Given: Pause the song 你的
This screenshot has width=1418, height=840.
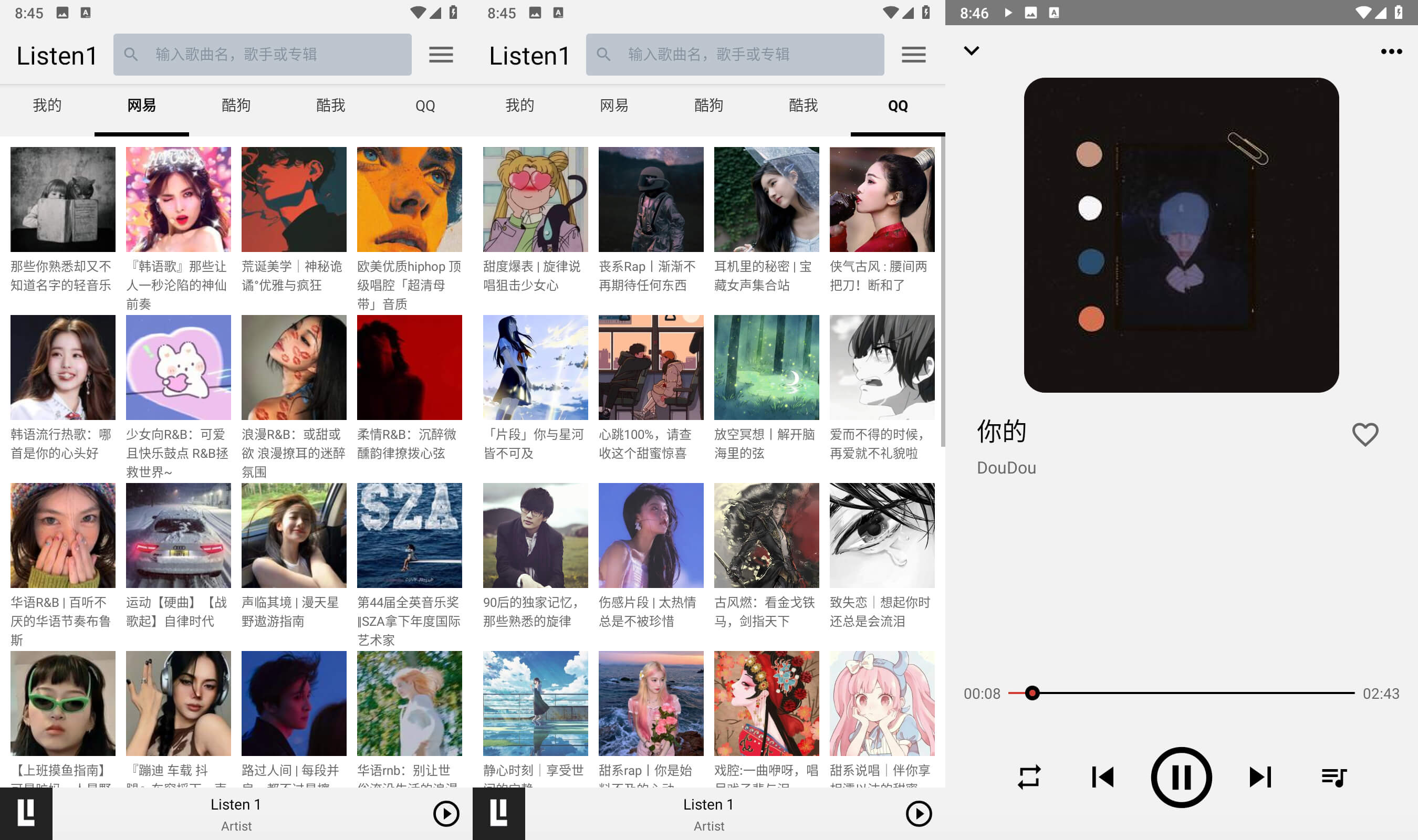Looking at the screenshot, I should pos(1181,776).
